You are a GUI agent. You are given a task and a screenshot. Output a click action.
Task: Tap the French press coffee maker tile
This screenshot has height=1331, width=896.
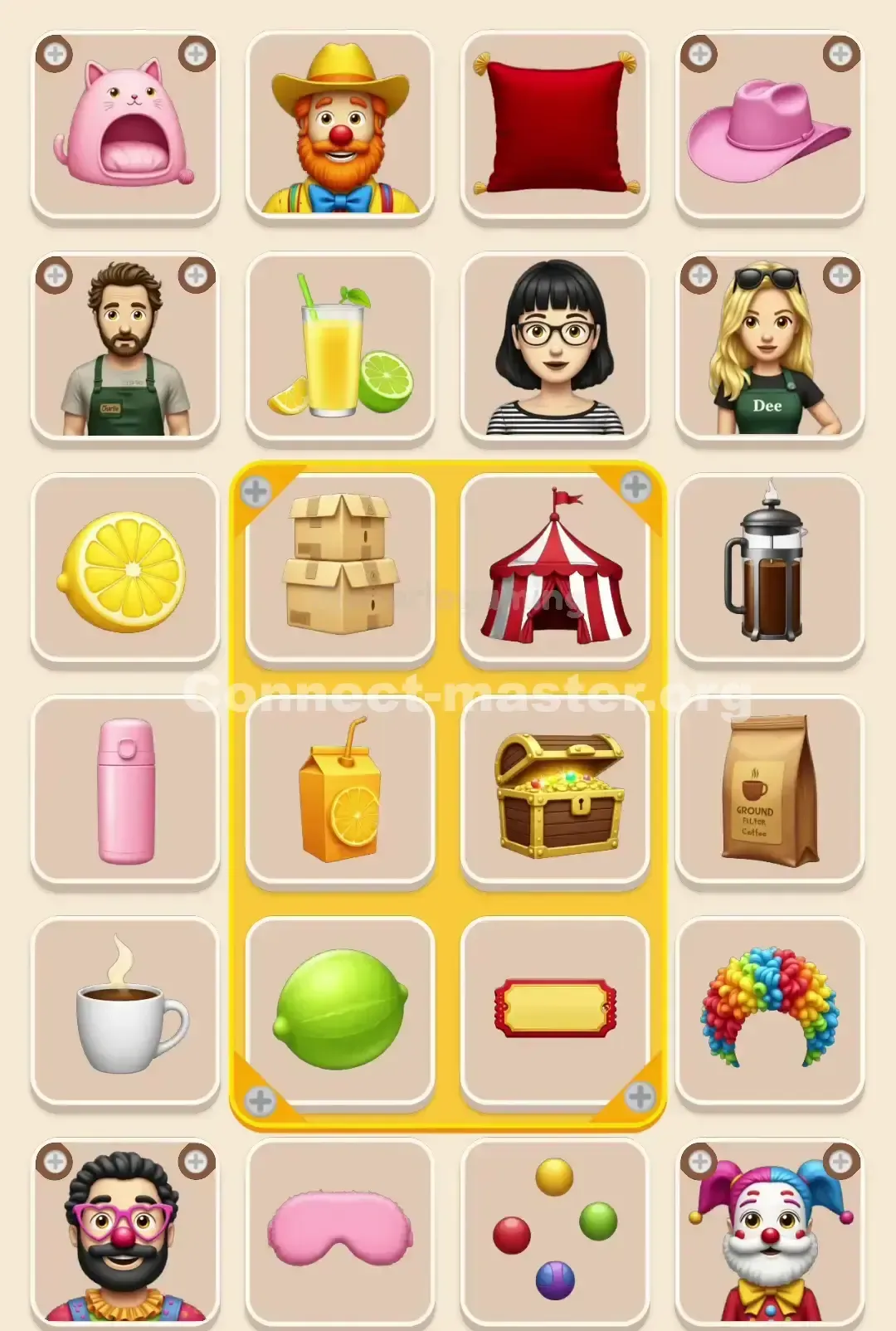(x=772, y=568)
